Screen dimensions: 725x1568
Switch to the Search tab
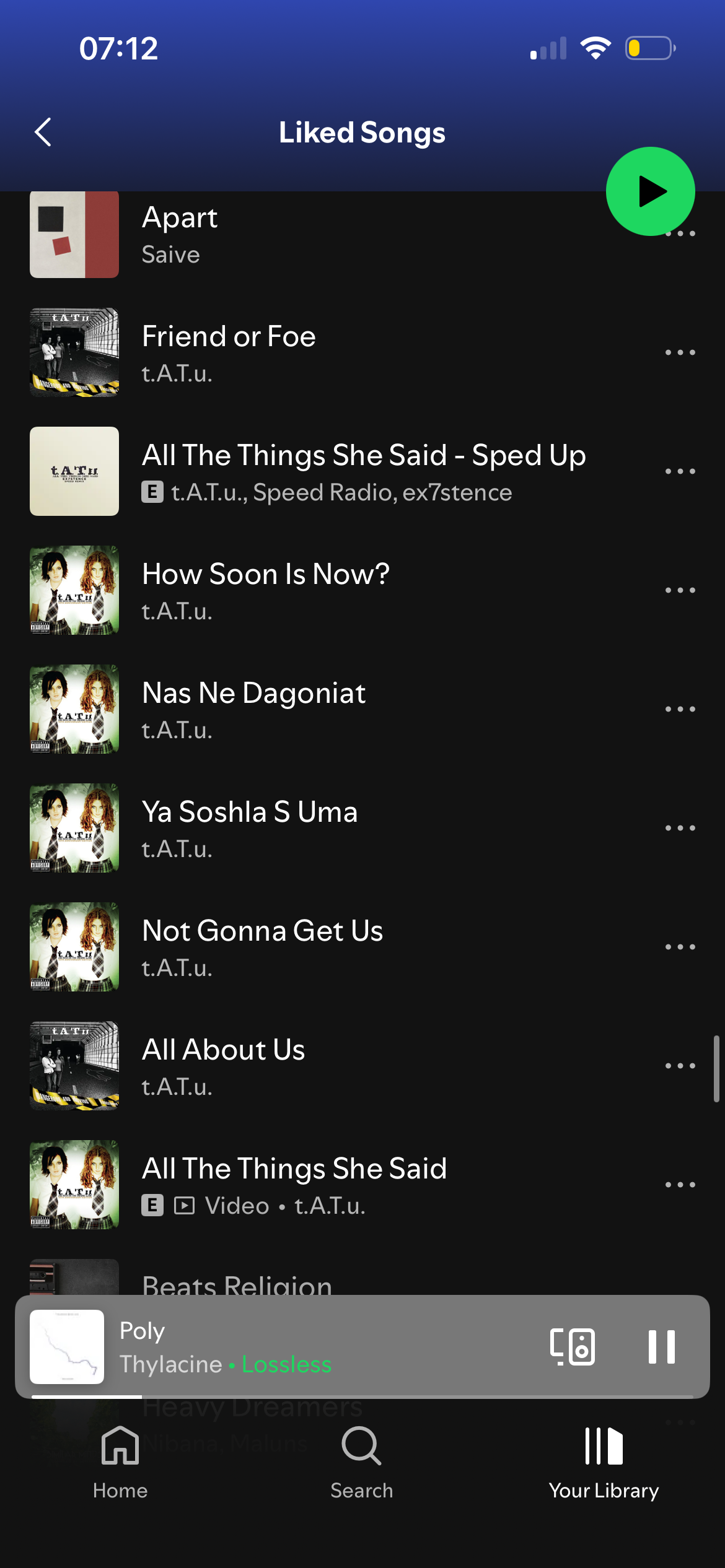pyautogui.click(x=362, y=1461)
